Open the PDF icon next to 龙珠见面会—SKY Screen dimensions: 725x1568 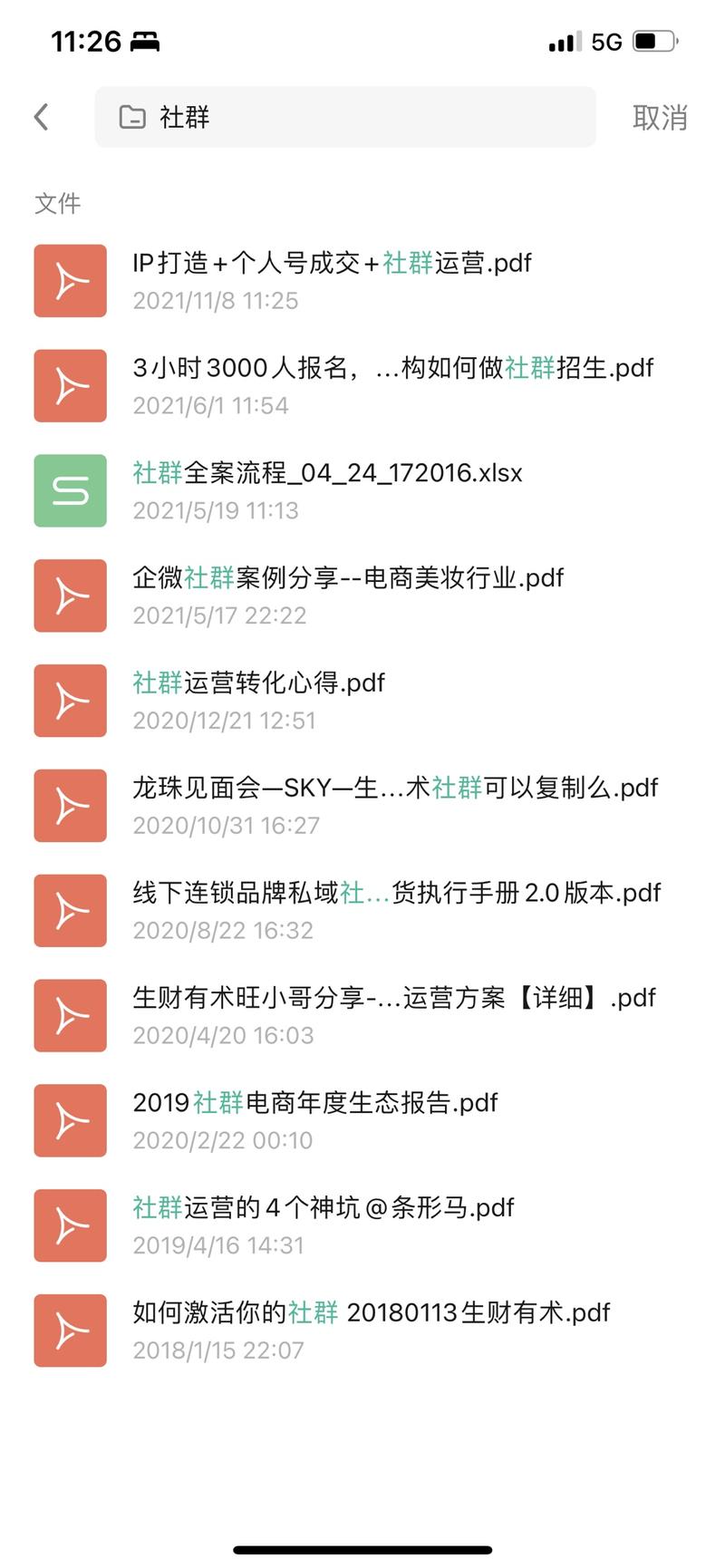tap(70, 805)
